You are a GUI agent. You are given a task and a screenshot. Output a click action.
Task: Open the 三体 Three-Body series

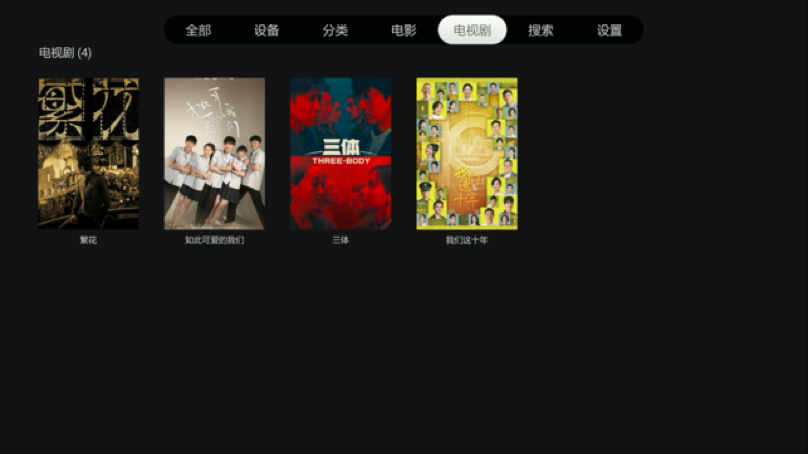coord(341,154)
